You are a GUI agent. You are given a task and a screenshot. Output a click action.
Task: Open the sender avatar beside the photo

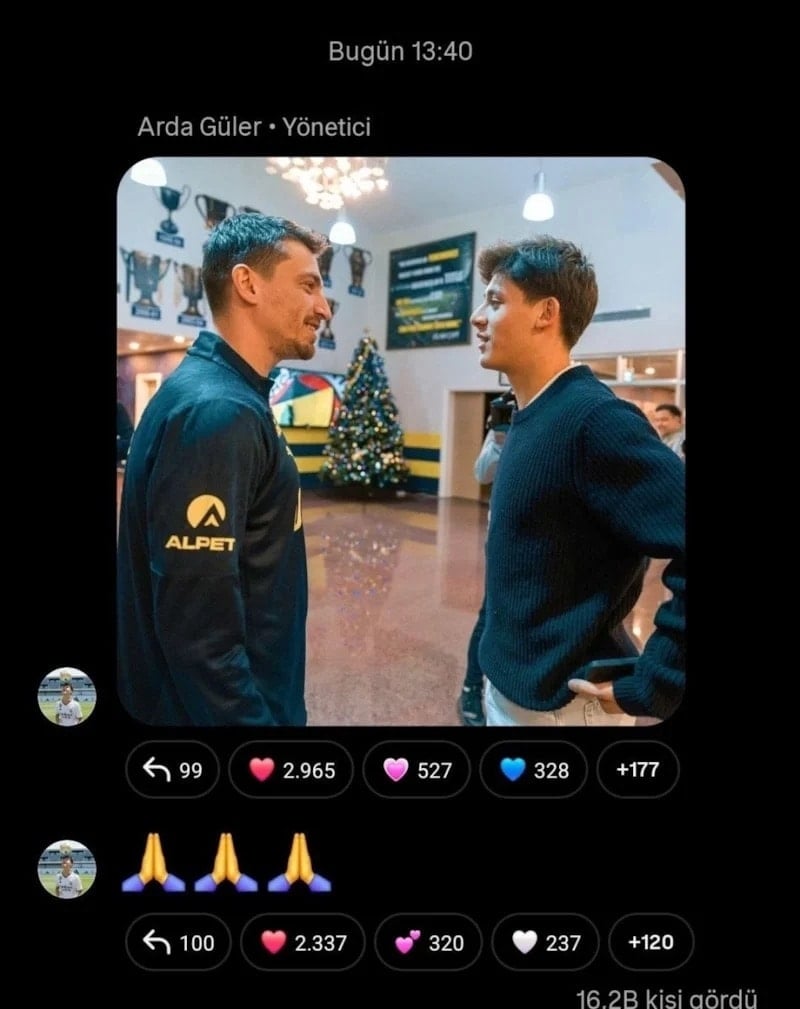(67, 696)
